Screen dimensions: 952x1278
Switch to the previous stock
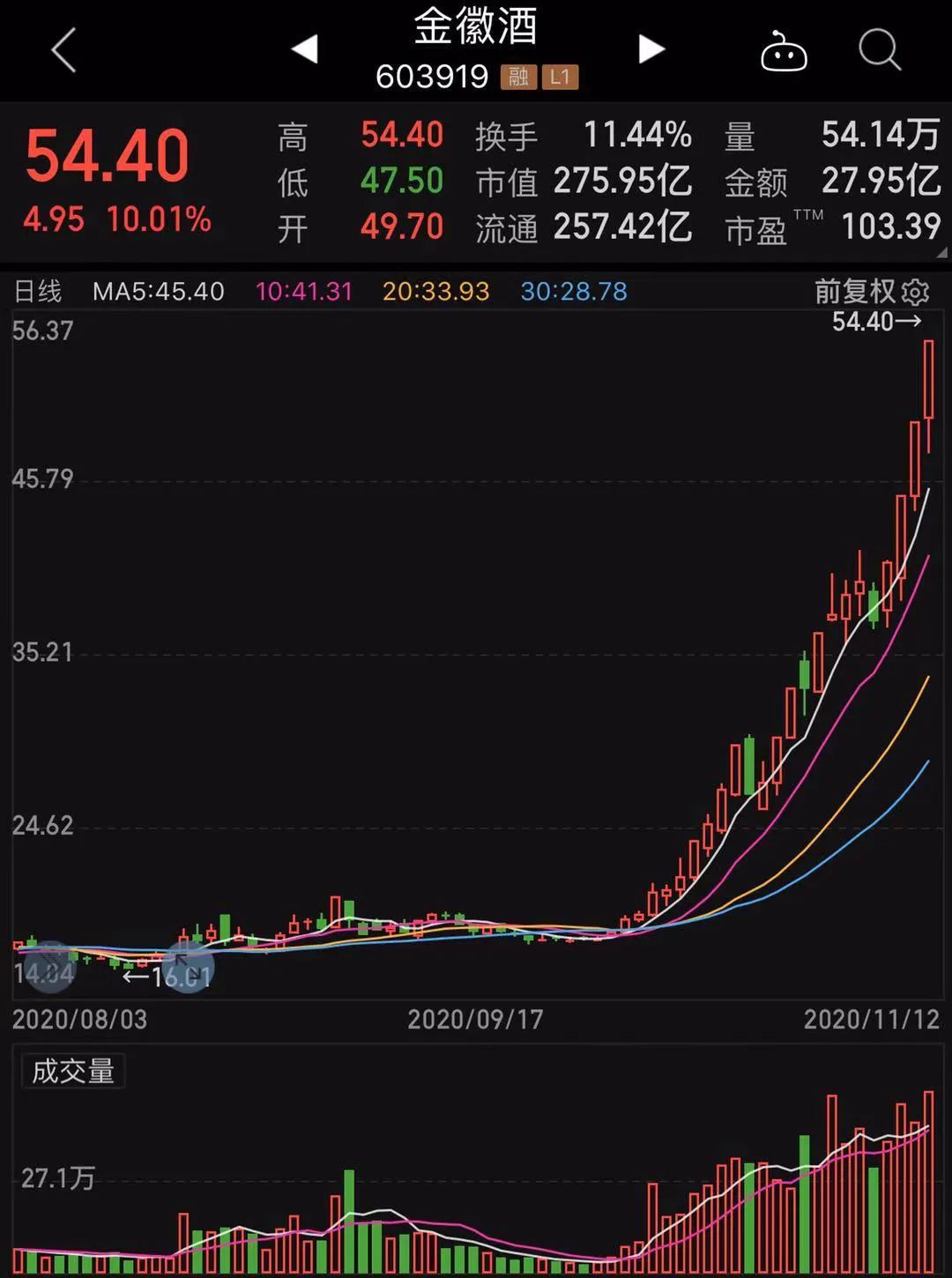[305, 49]
